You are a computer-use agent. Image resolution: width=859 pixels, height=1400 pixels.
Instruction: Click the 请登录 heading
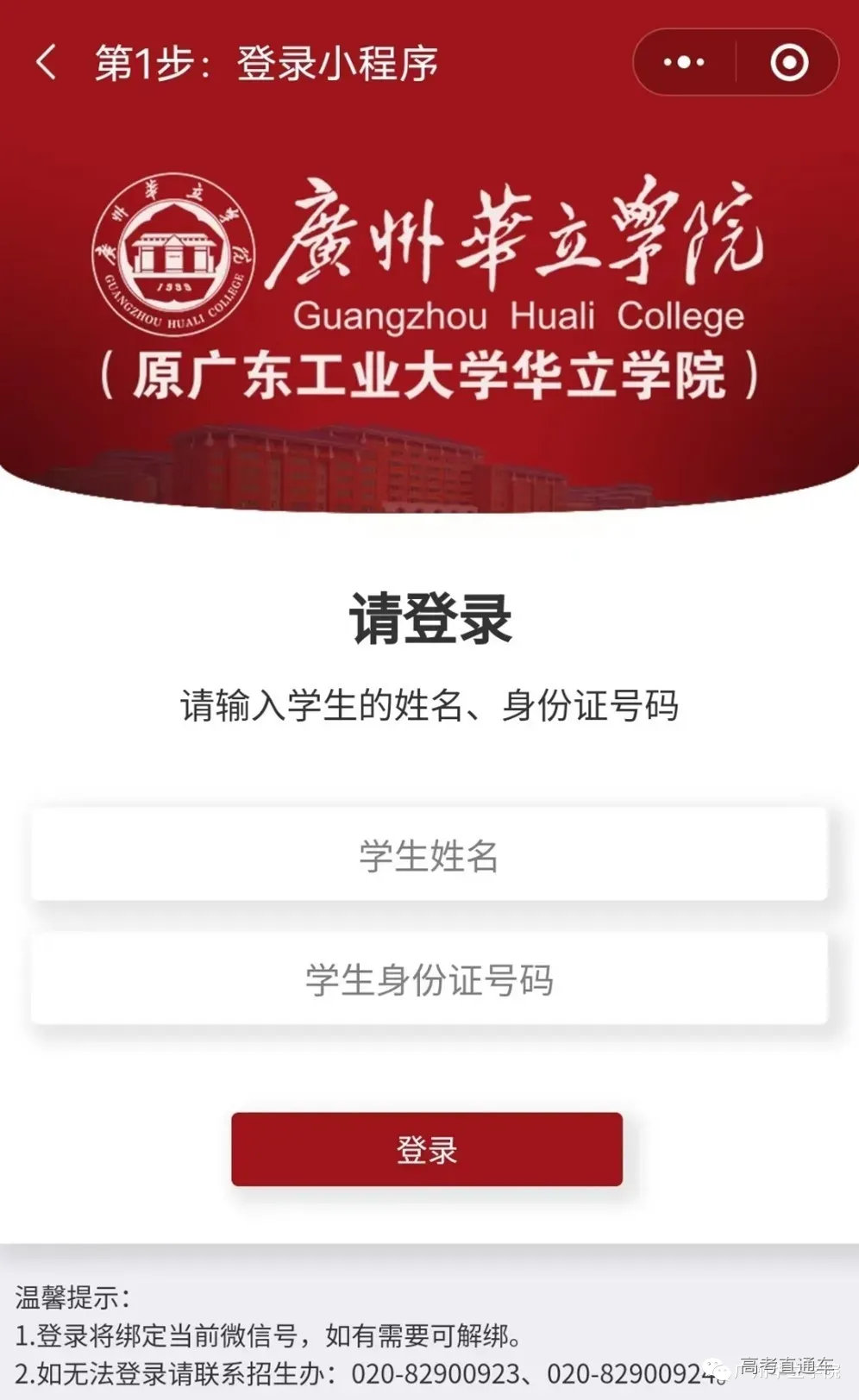click(x=429, y=619)
